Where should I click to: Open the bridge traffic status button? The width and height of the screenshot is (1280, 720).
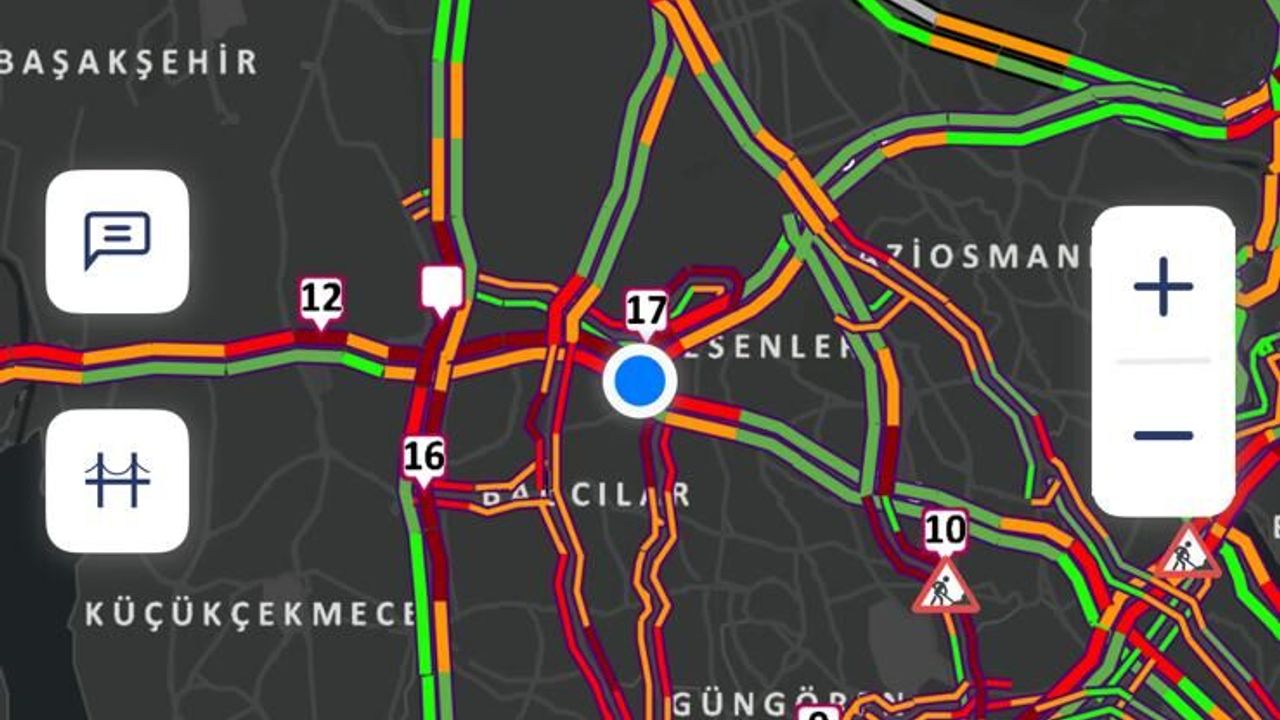[x=117, y=480]
